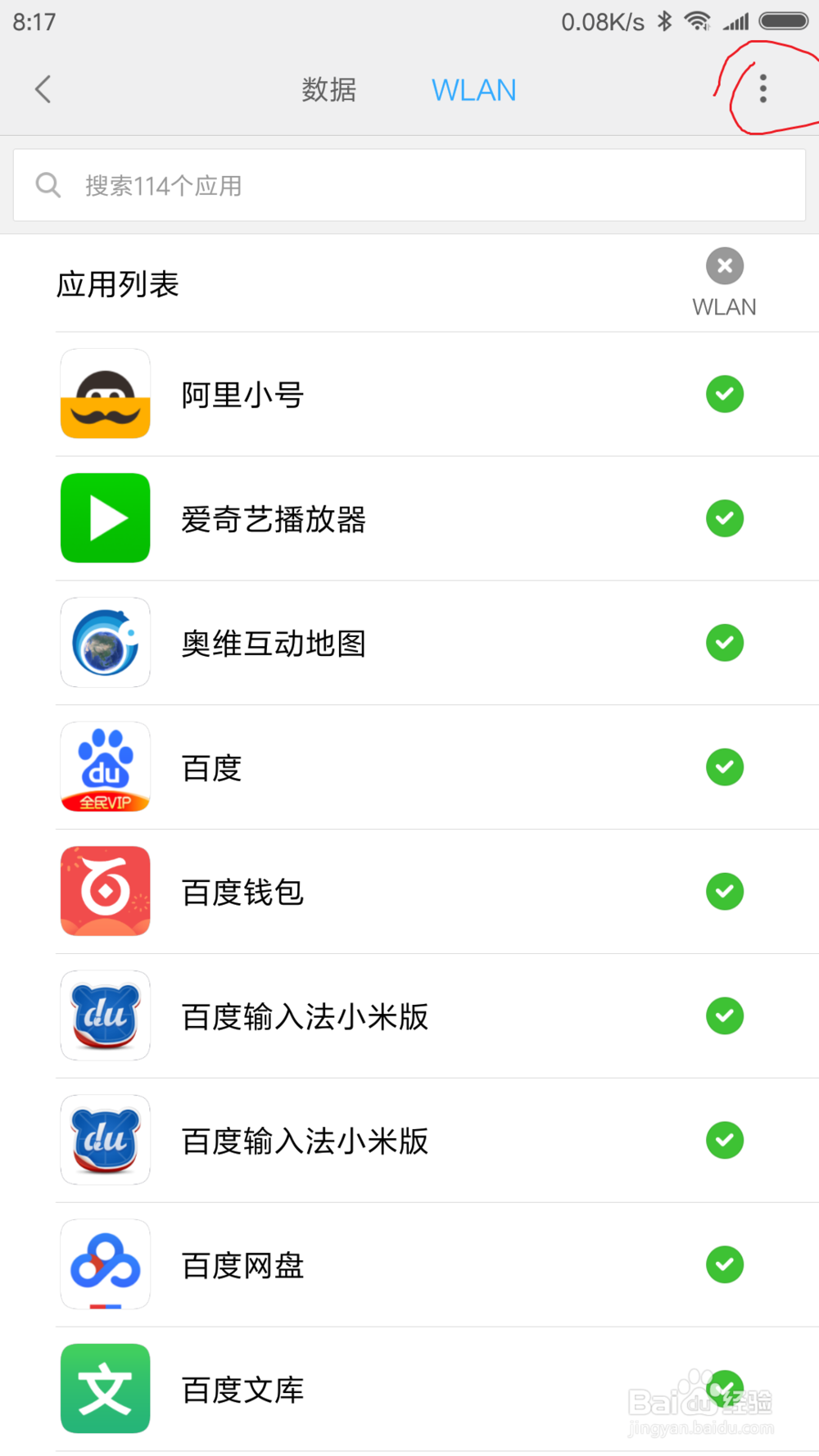Switch to the 数据 tab

pyautogui.click(x=329, y=90)
